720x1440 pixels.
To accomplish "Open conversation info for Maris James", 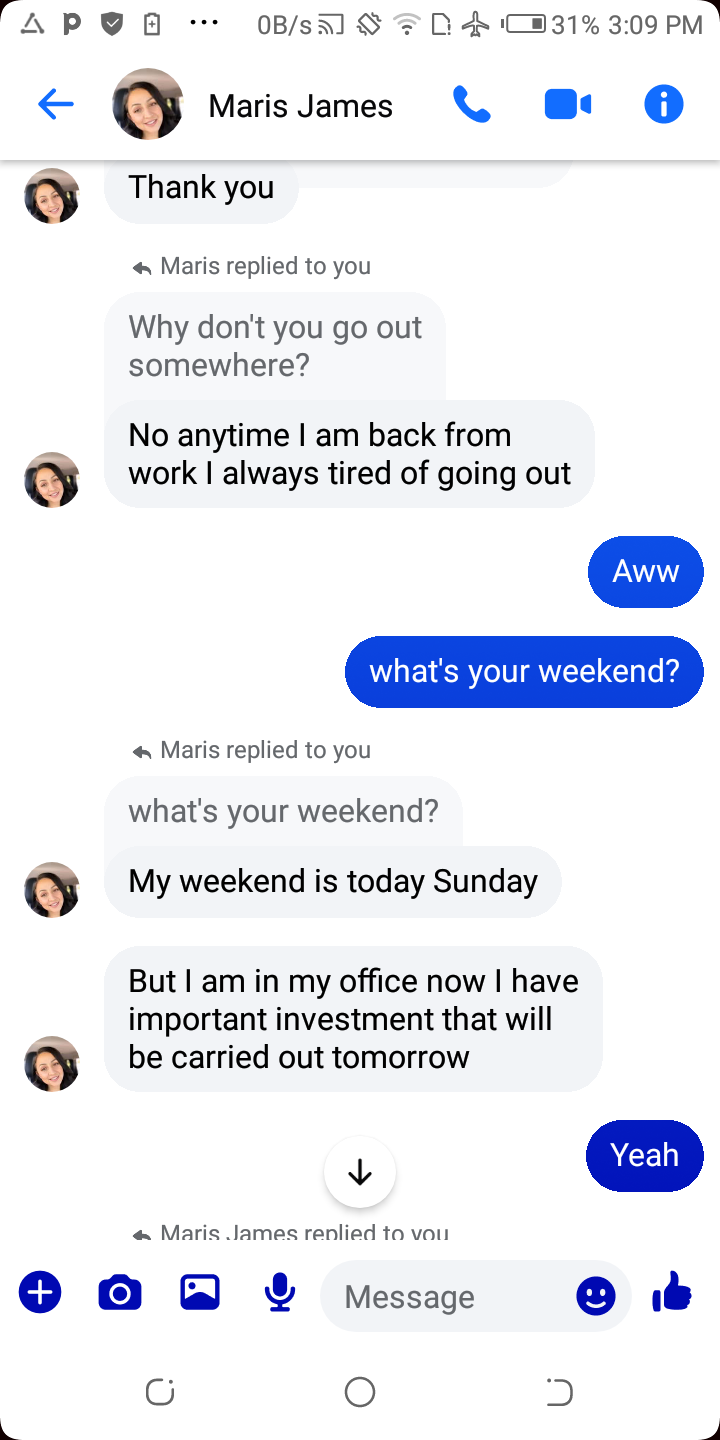I will click(664, 104).
